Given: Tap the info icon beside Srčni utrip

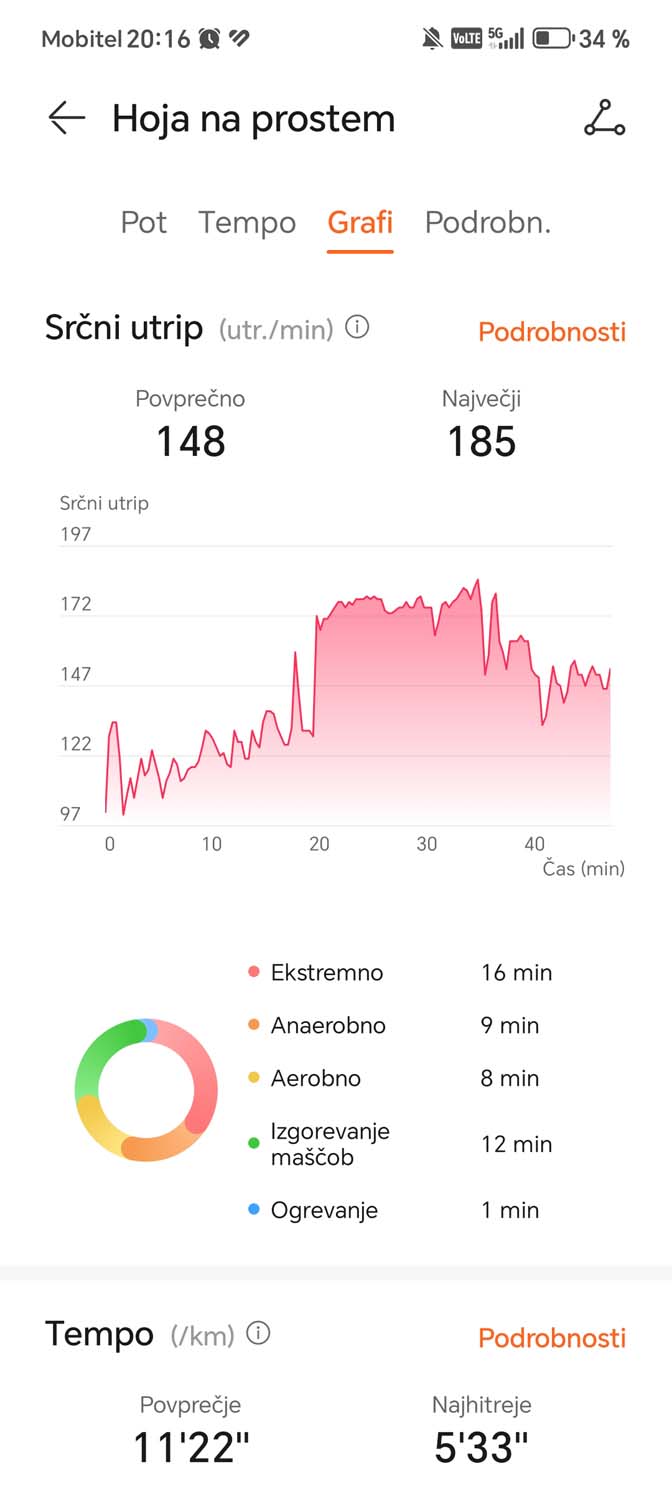Looking at the screenshot, I should point(357,327).
